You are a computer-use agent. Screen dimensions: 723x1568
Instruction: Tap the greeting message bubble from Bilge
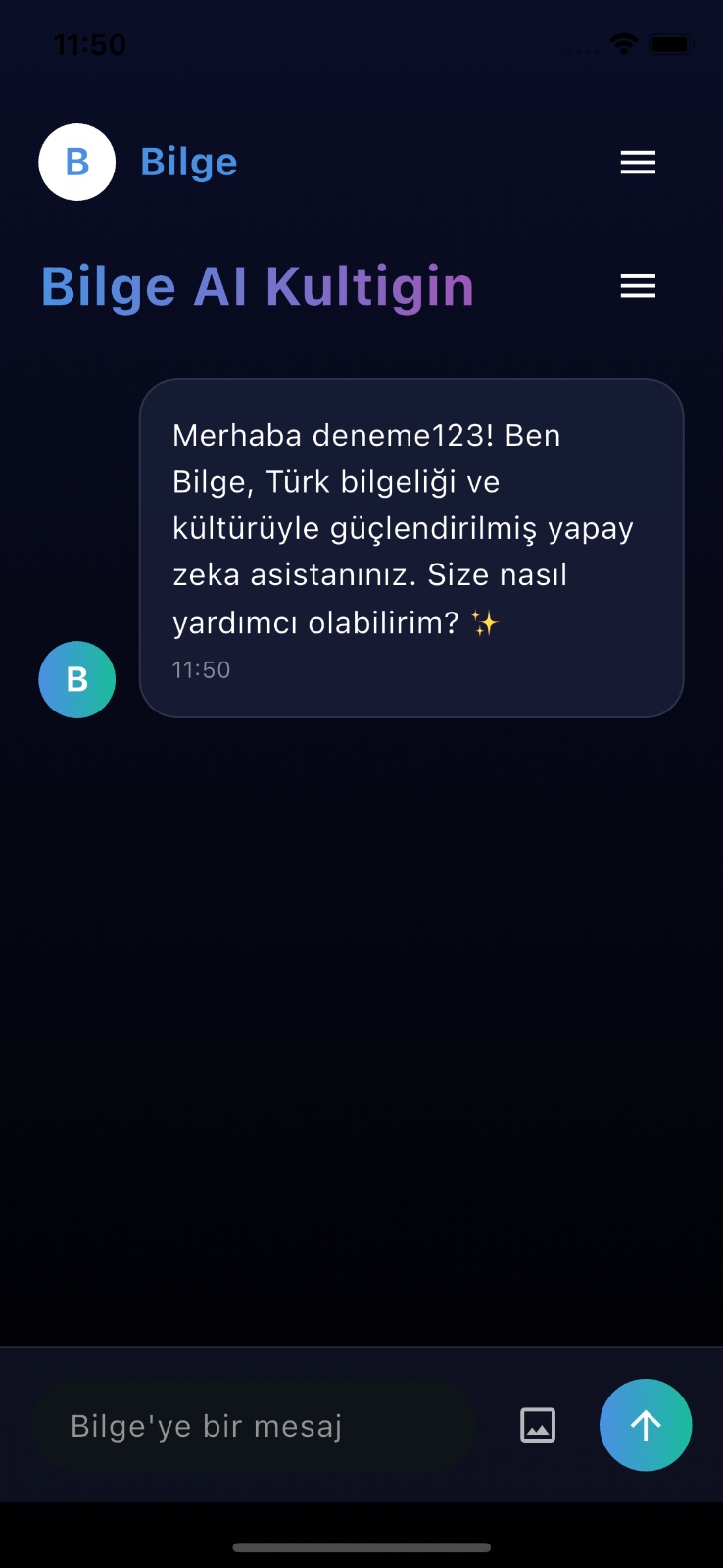pyautogui.click(x=411, y=547)
